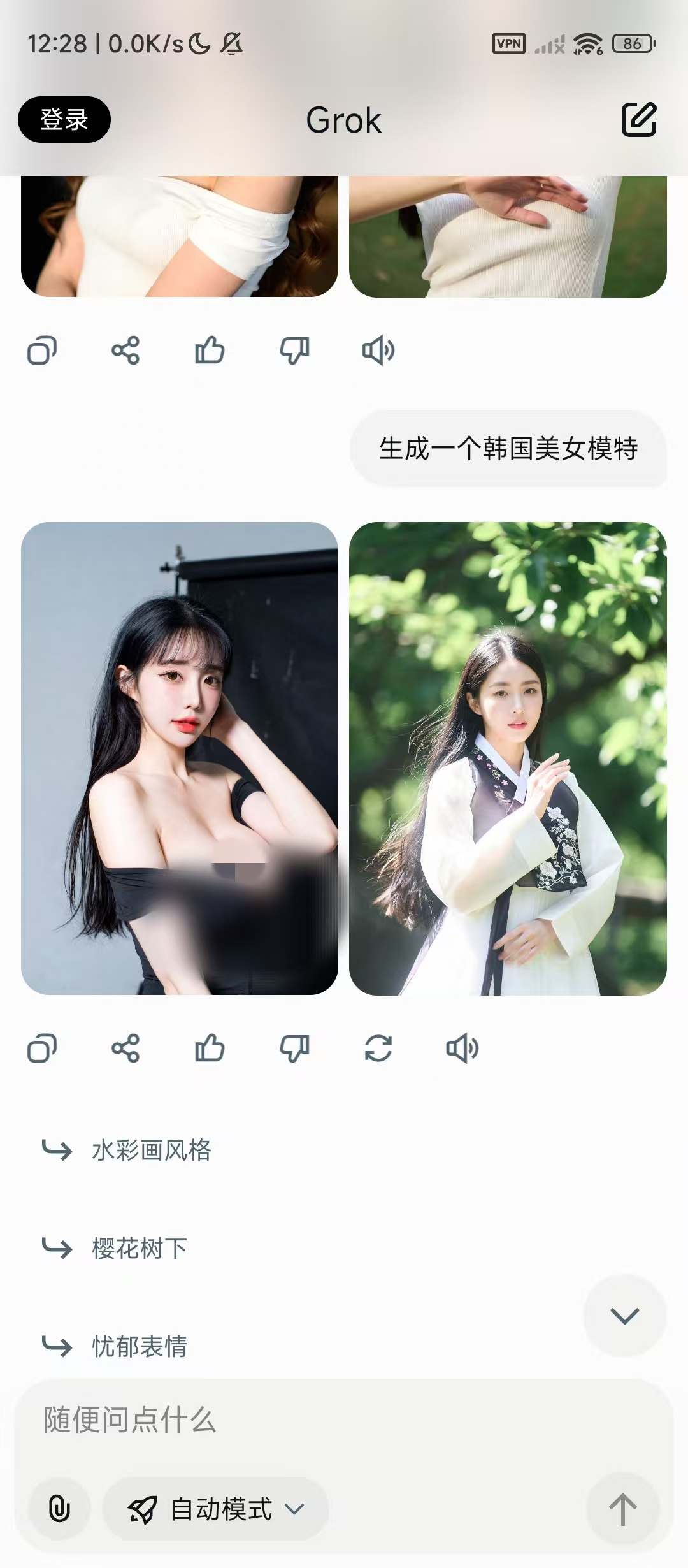This screenshot has width=688, height=1568.
Task: Copy the latest generated response
Action: [x=42, y=1048]
